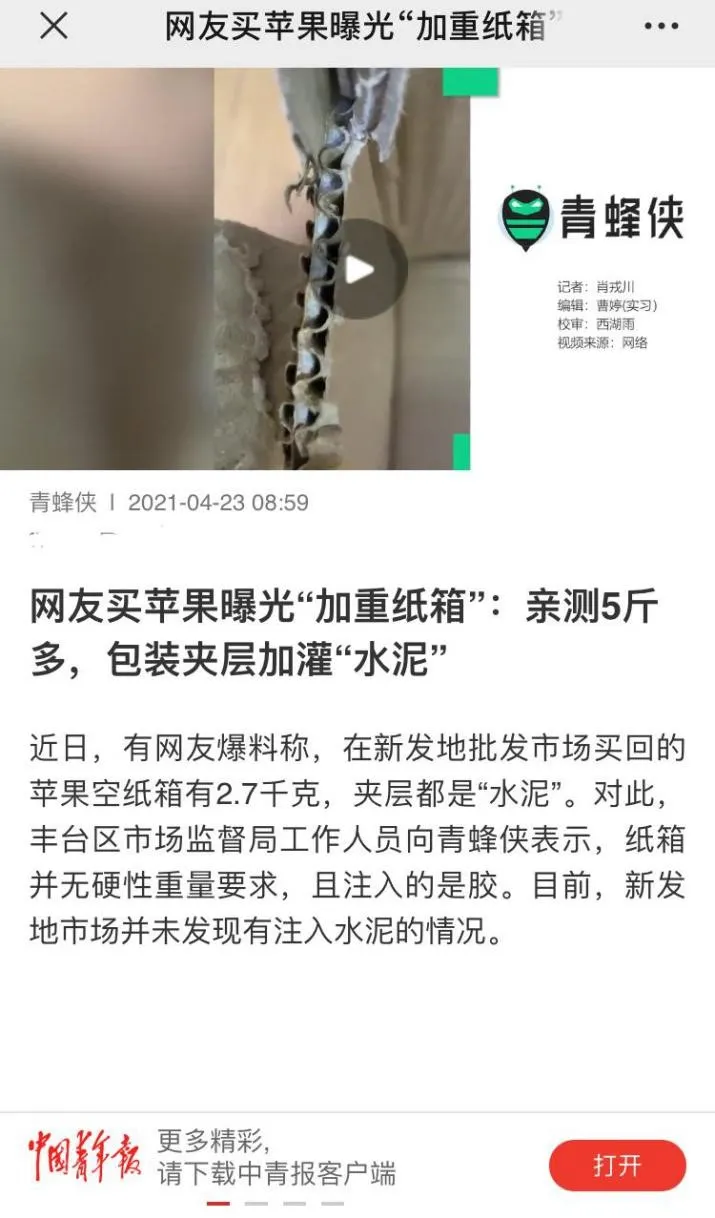
Task: Play the weighted carton video
Action: pyautogui.click(x=359, y=269)
